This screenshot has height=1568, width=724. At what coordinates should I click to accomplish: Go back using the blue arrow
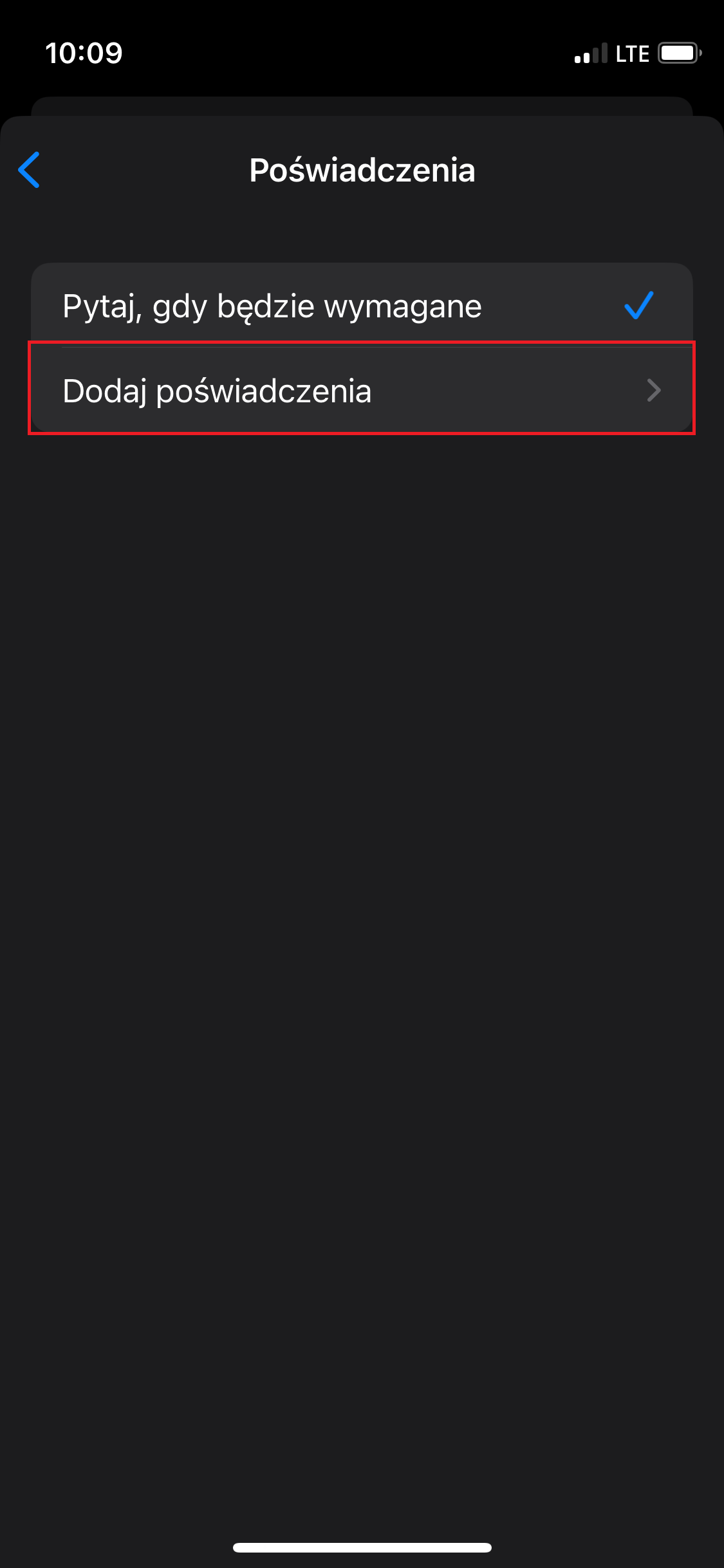30,170
